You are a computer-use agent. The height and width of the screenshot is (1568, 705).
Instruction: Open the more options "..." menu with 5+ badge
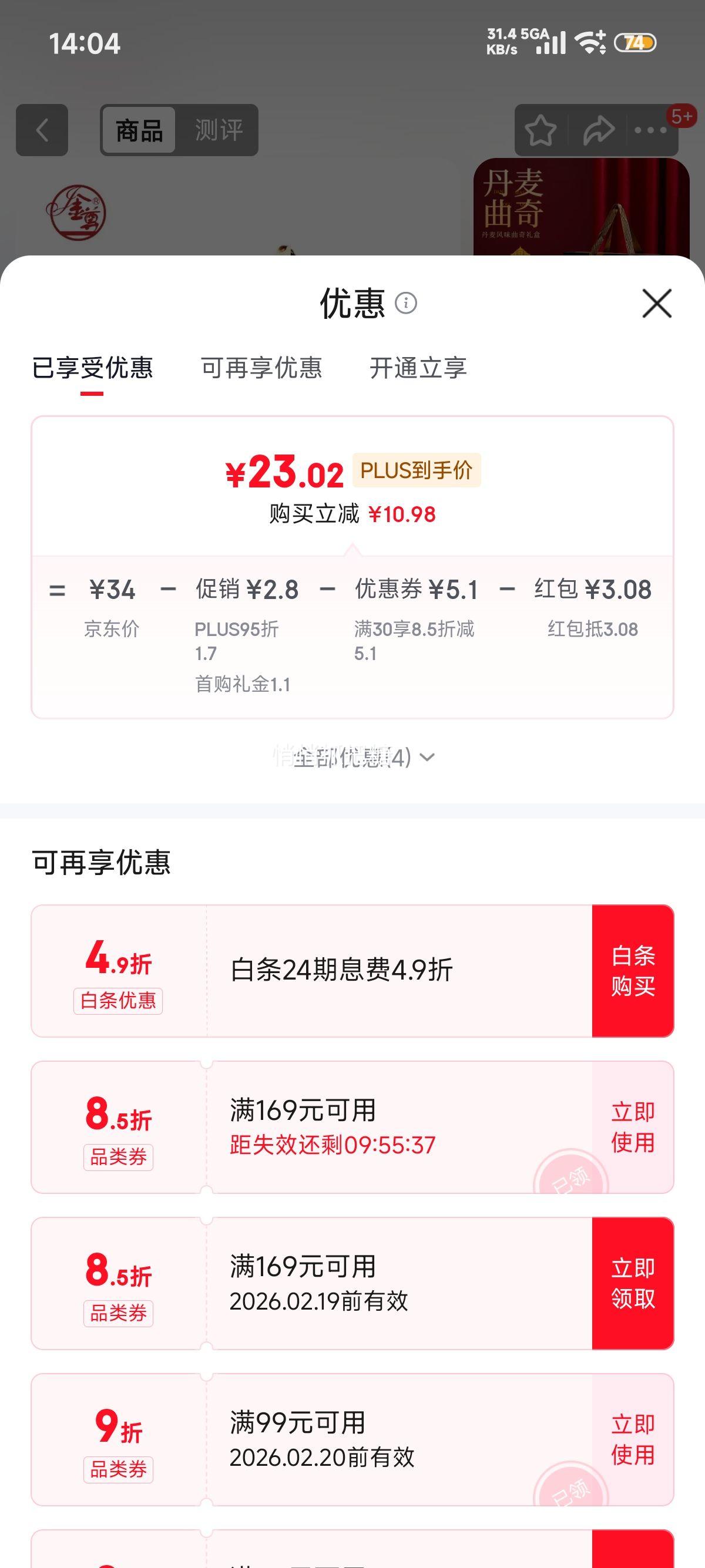(649, 130)
